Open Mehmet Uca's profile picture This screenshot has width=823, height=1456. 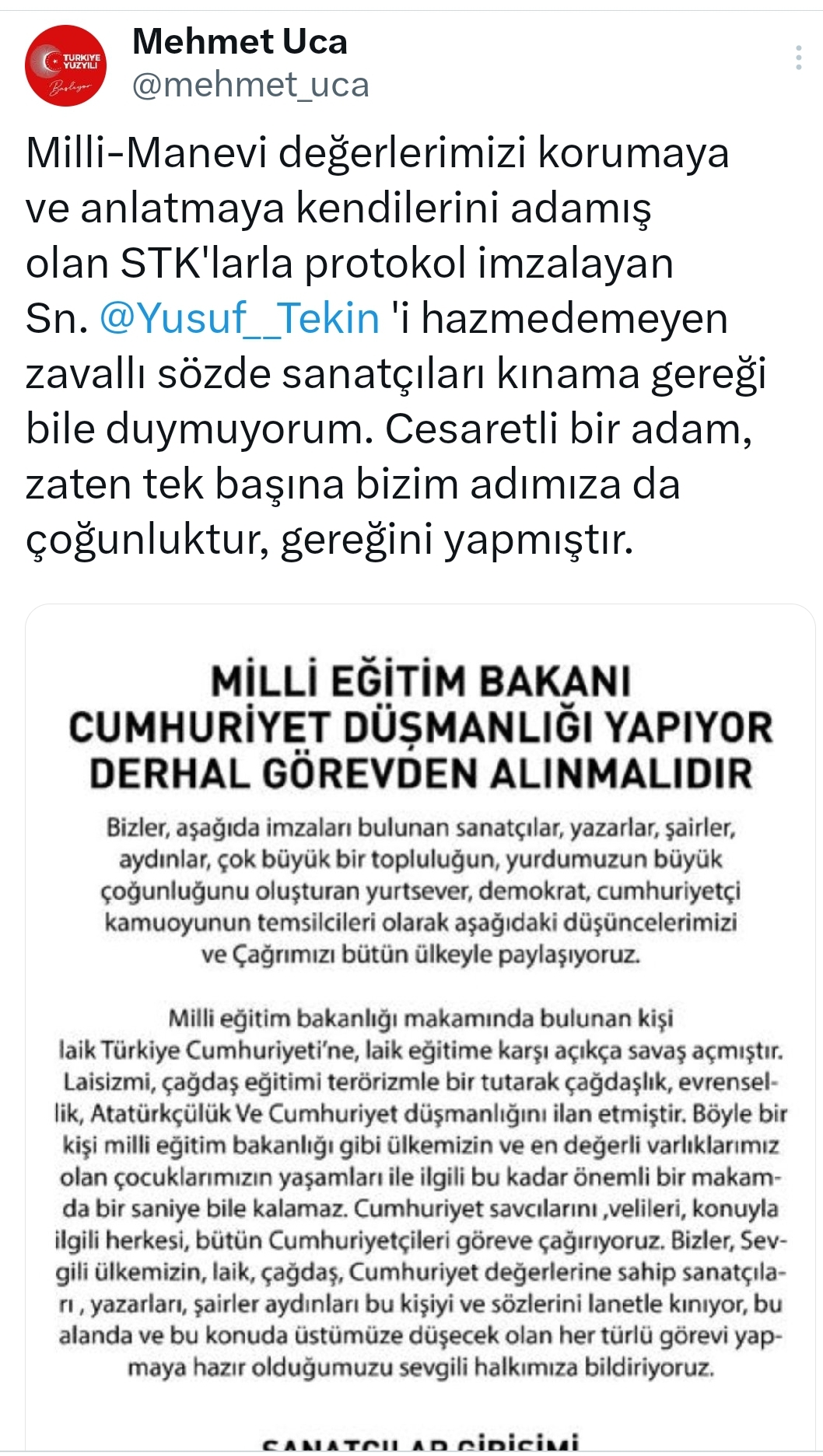pyautogui.click(x=65, y=65)
